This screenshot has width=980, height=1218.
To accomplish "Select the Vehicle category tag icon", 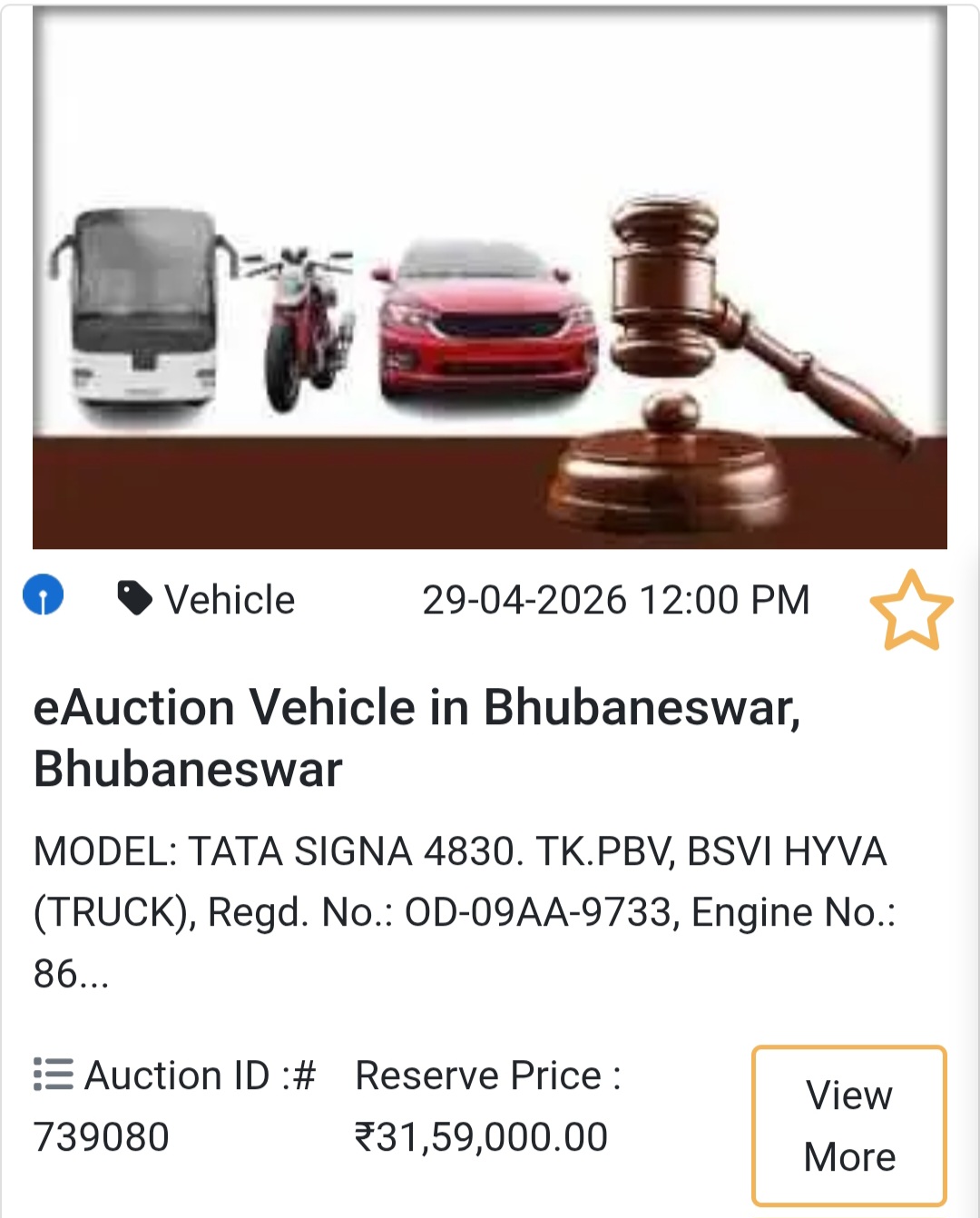I will 132,596.
